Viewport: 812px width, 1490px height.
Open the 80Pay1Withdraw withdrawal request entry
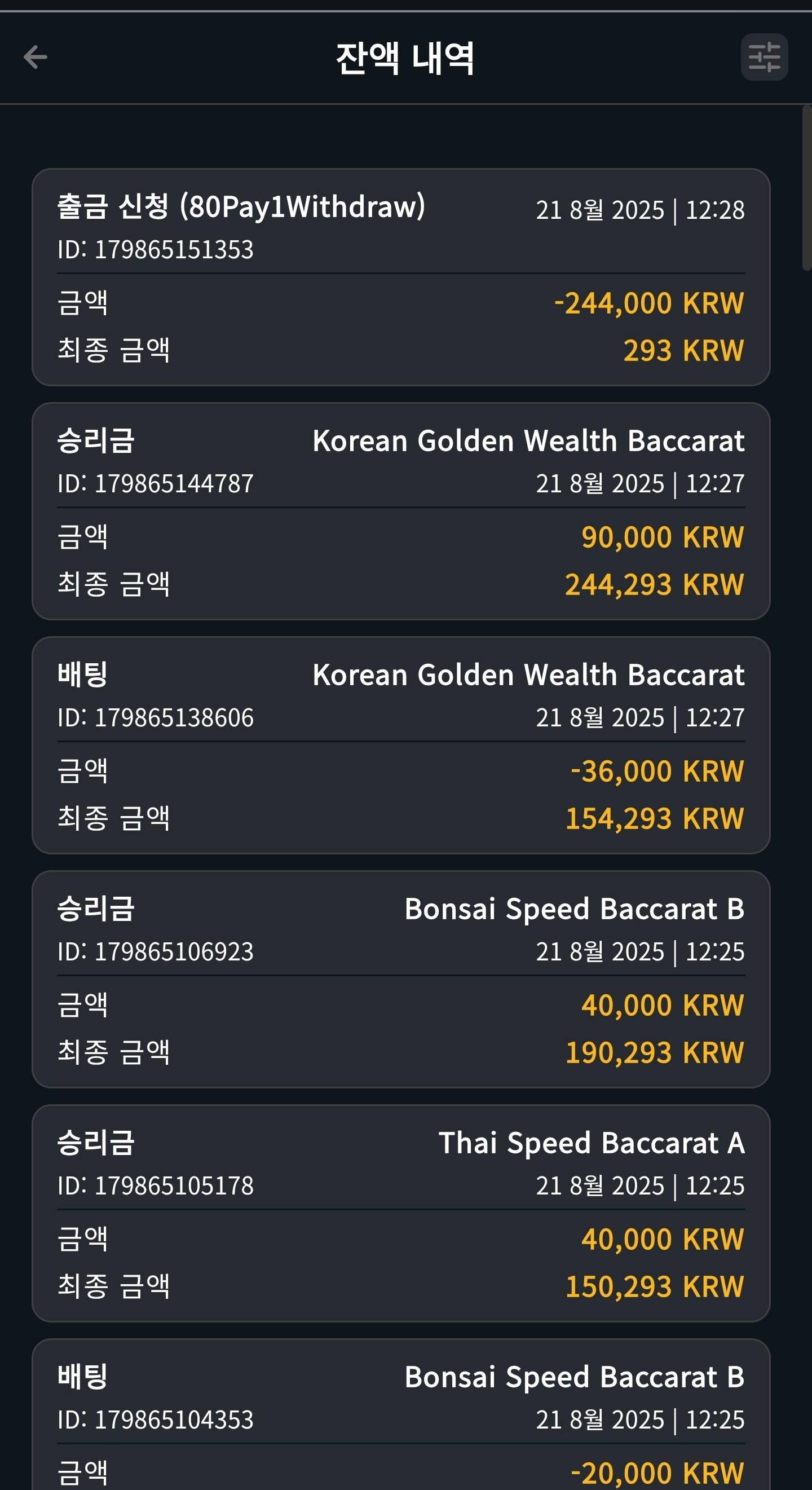(401, 277)
